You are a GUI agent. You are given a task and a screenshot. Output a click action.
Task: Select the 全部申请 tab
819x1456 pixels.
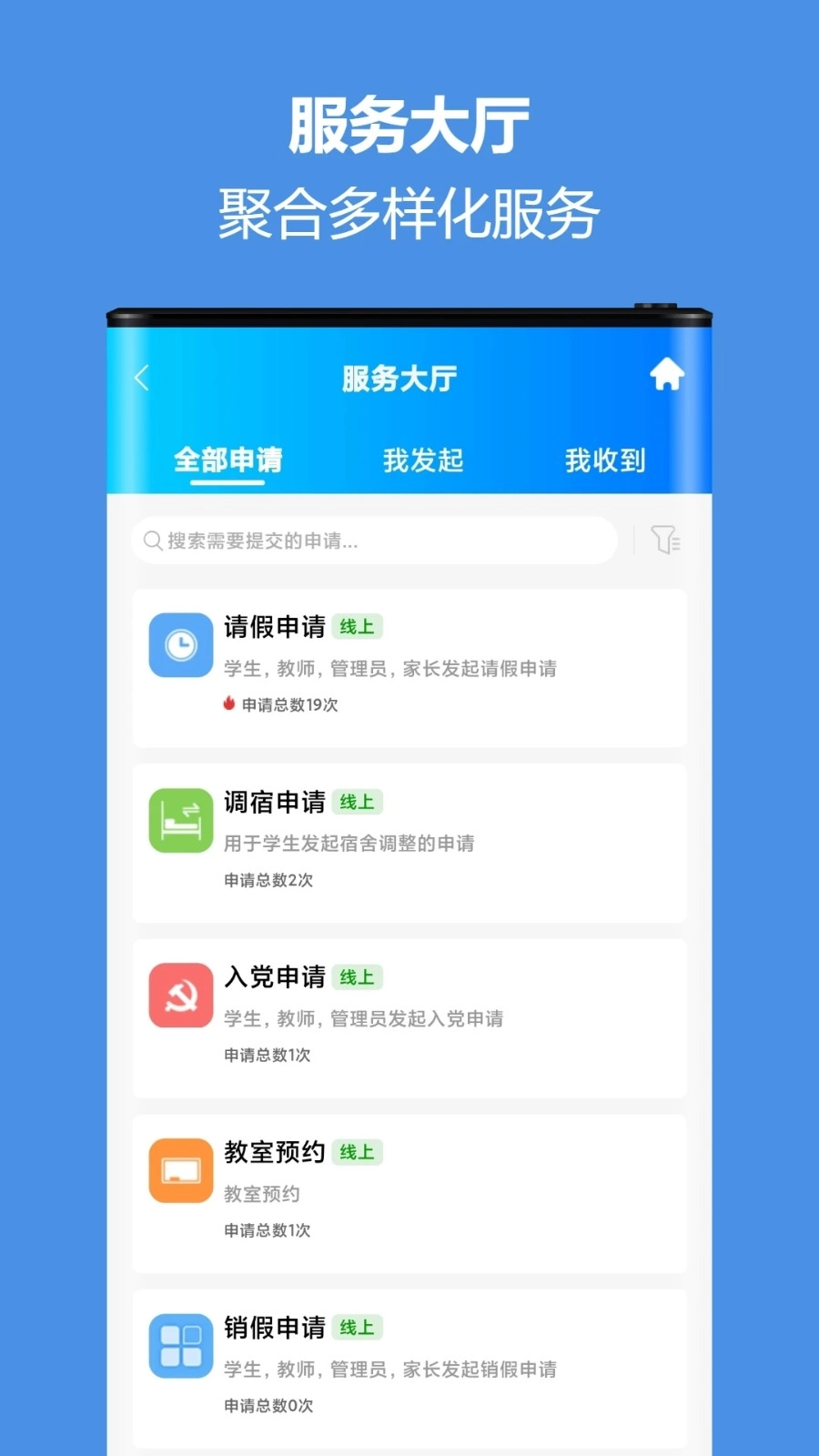tap(228, 460)
